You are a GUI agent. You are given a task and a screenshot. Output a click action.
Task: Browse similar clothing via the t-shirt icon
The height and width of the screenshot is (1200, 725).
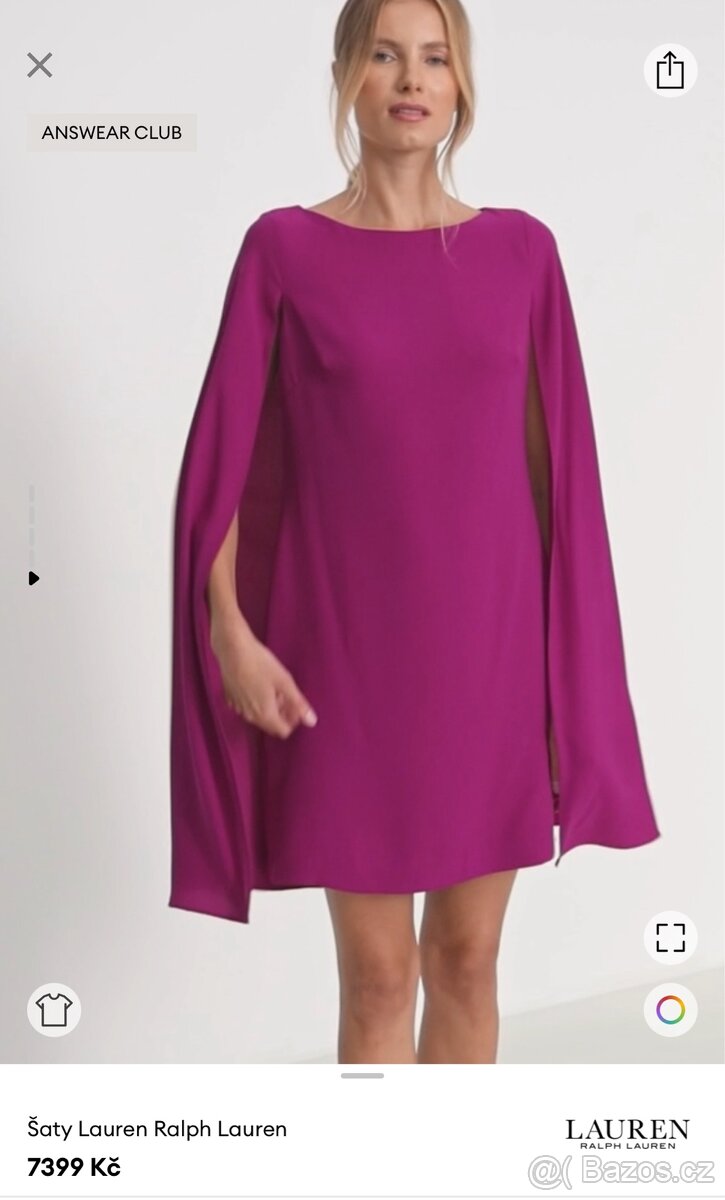(x=55, y=1009)
